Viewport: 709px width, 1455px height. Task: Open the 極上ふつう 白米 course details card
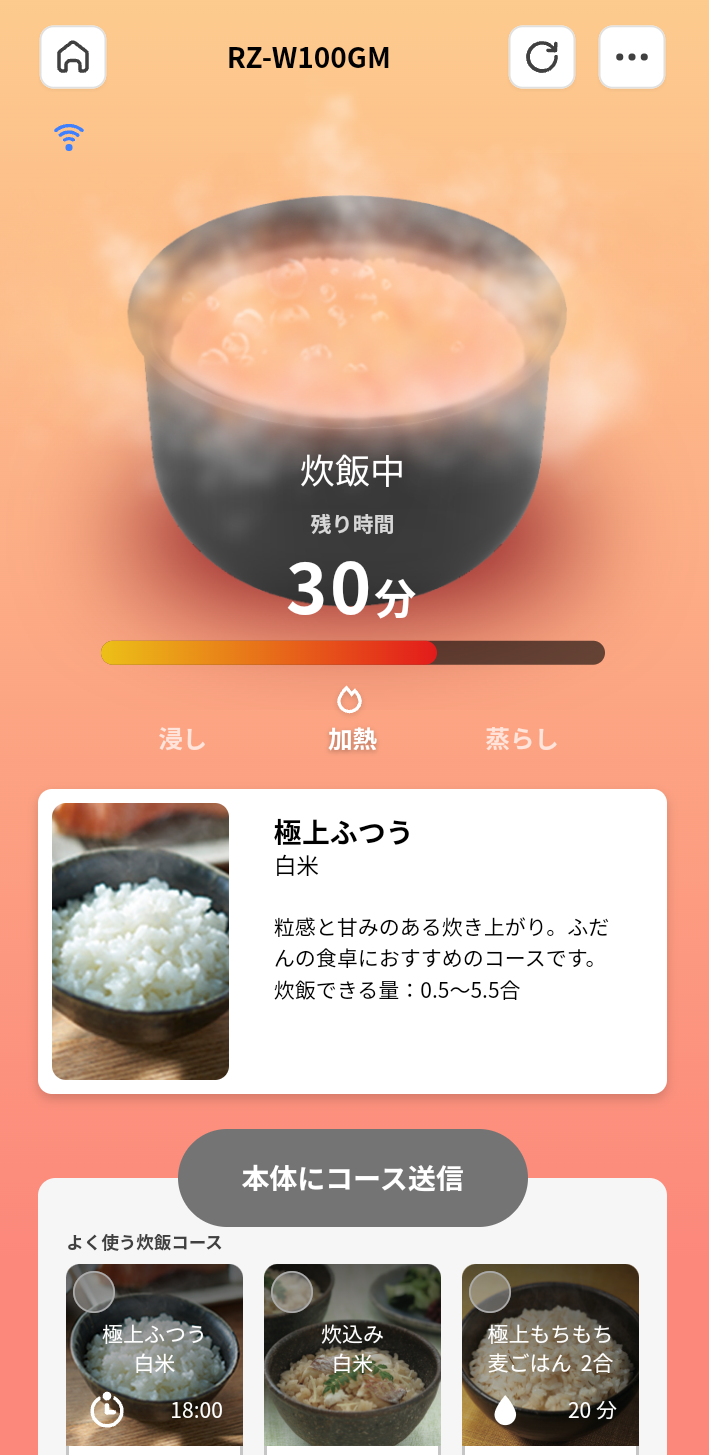pos(352,941)
